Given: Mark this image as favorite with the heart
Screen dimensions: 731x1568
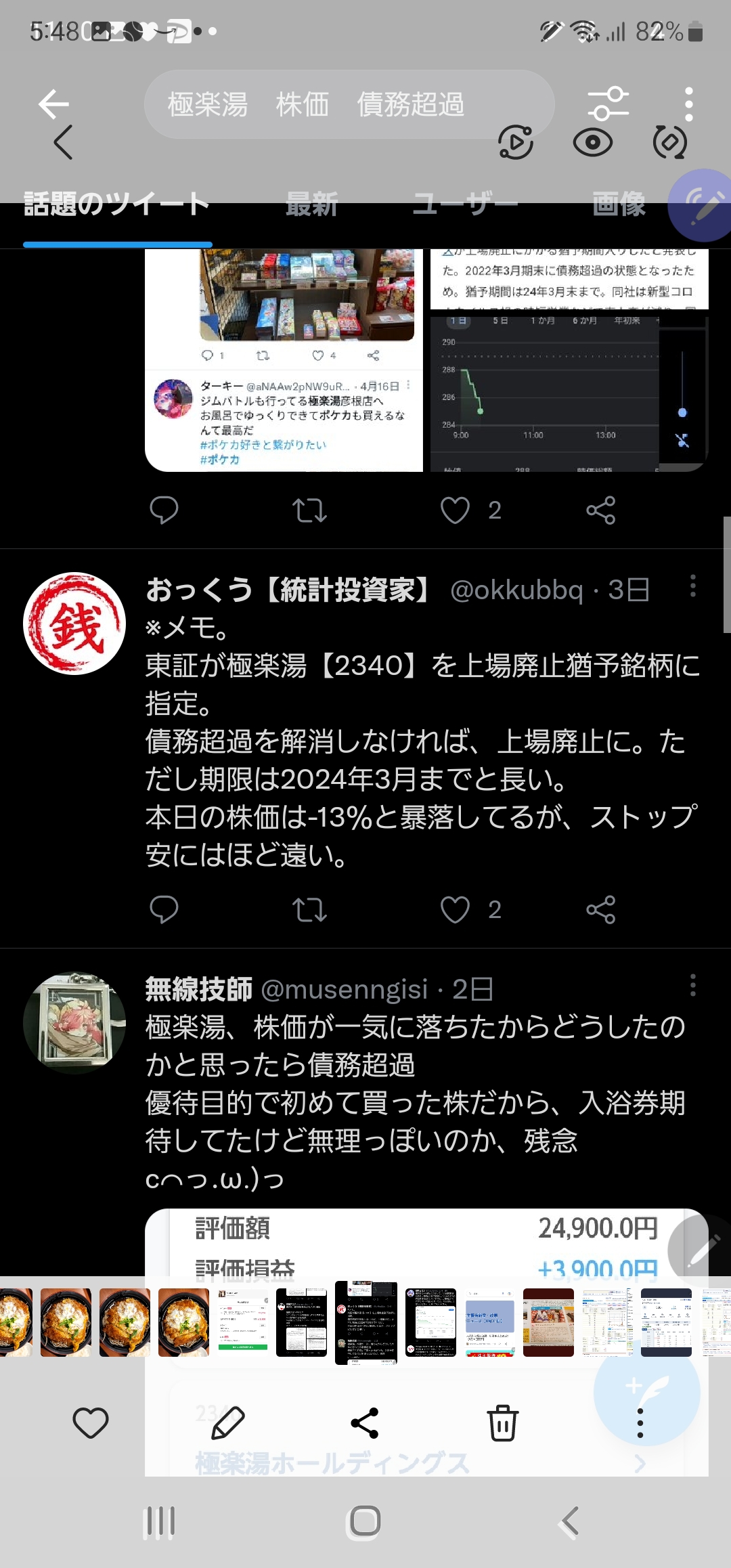Looking at the screenshot, I should coord(91,1422).
